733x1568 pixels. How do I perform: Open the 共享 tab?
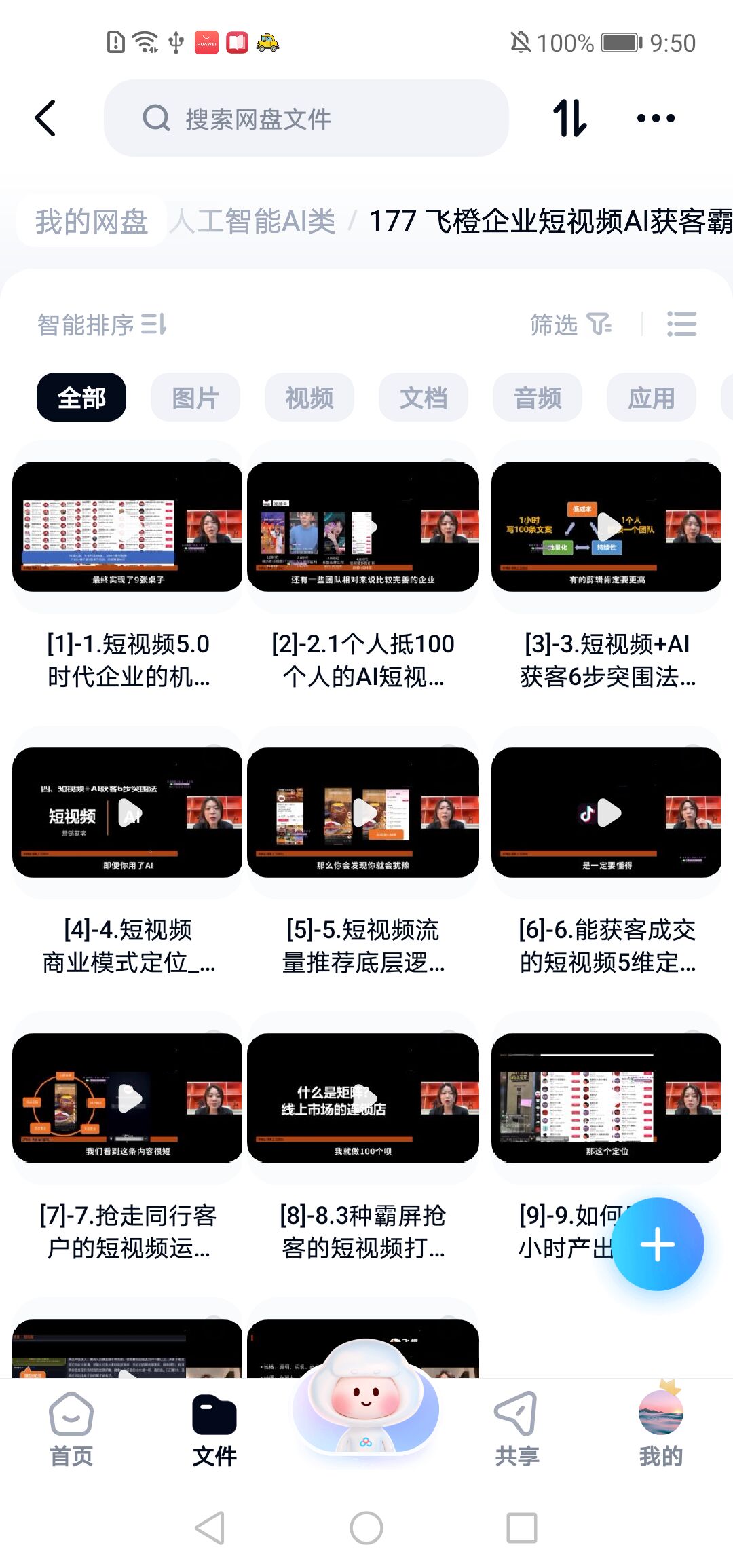point(516,1429)
